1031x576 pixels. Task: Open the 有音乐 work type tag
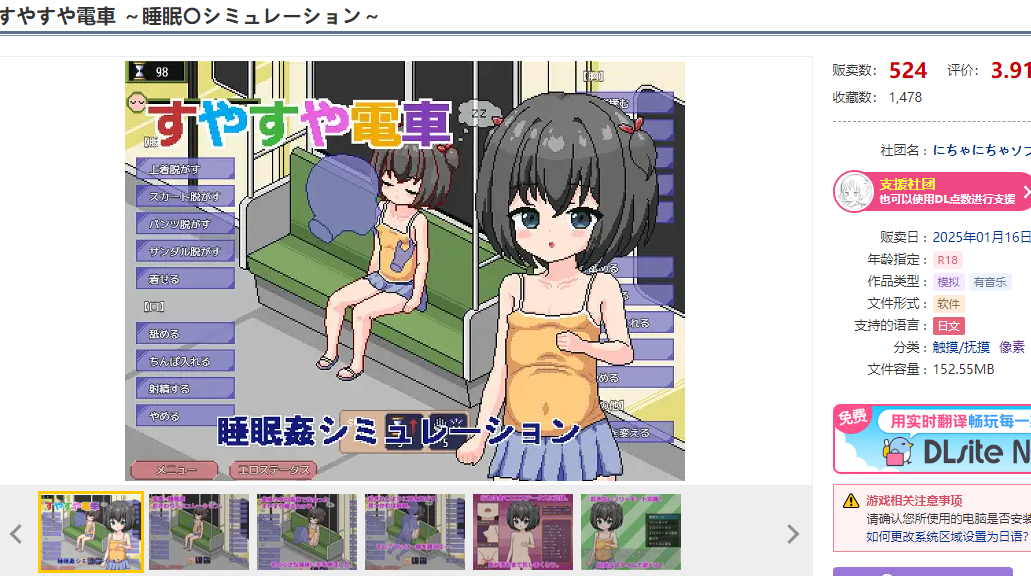(991, 282)
